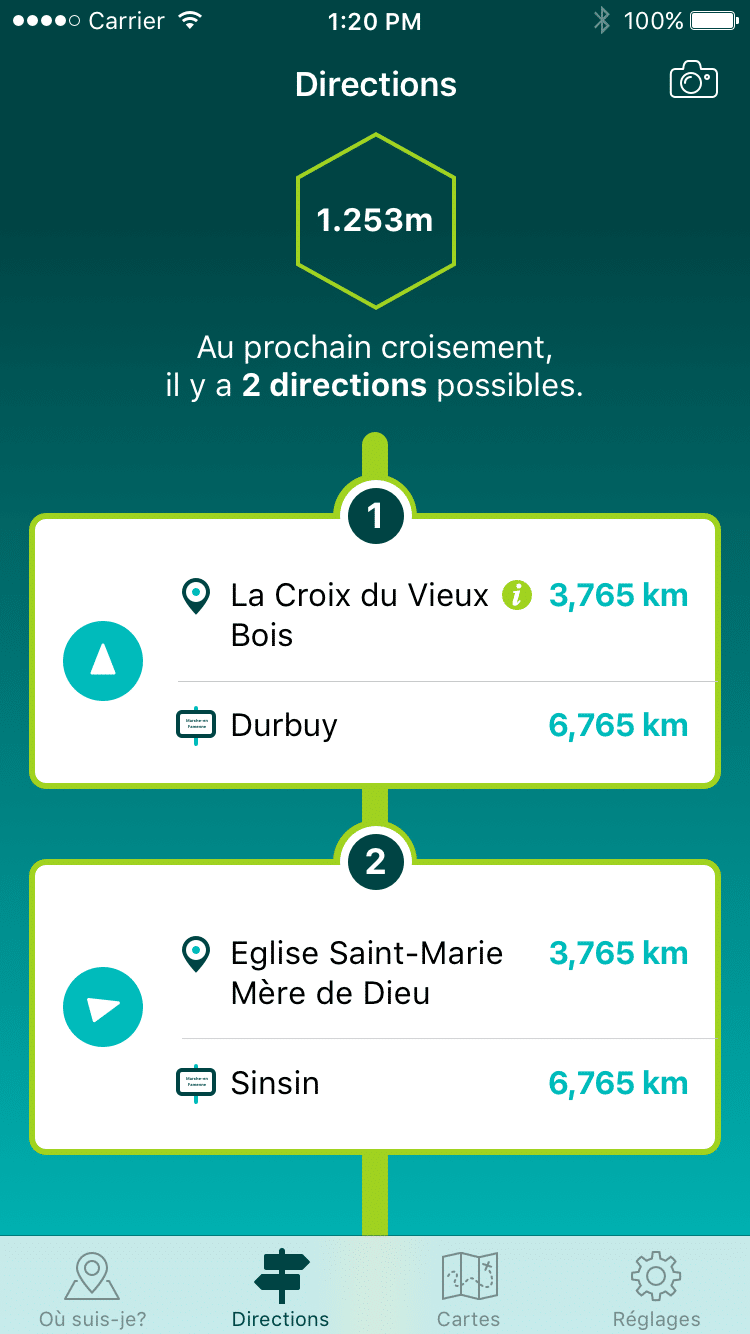
Task: Go to the Cartes tab
Action: (469, 1288)
